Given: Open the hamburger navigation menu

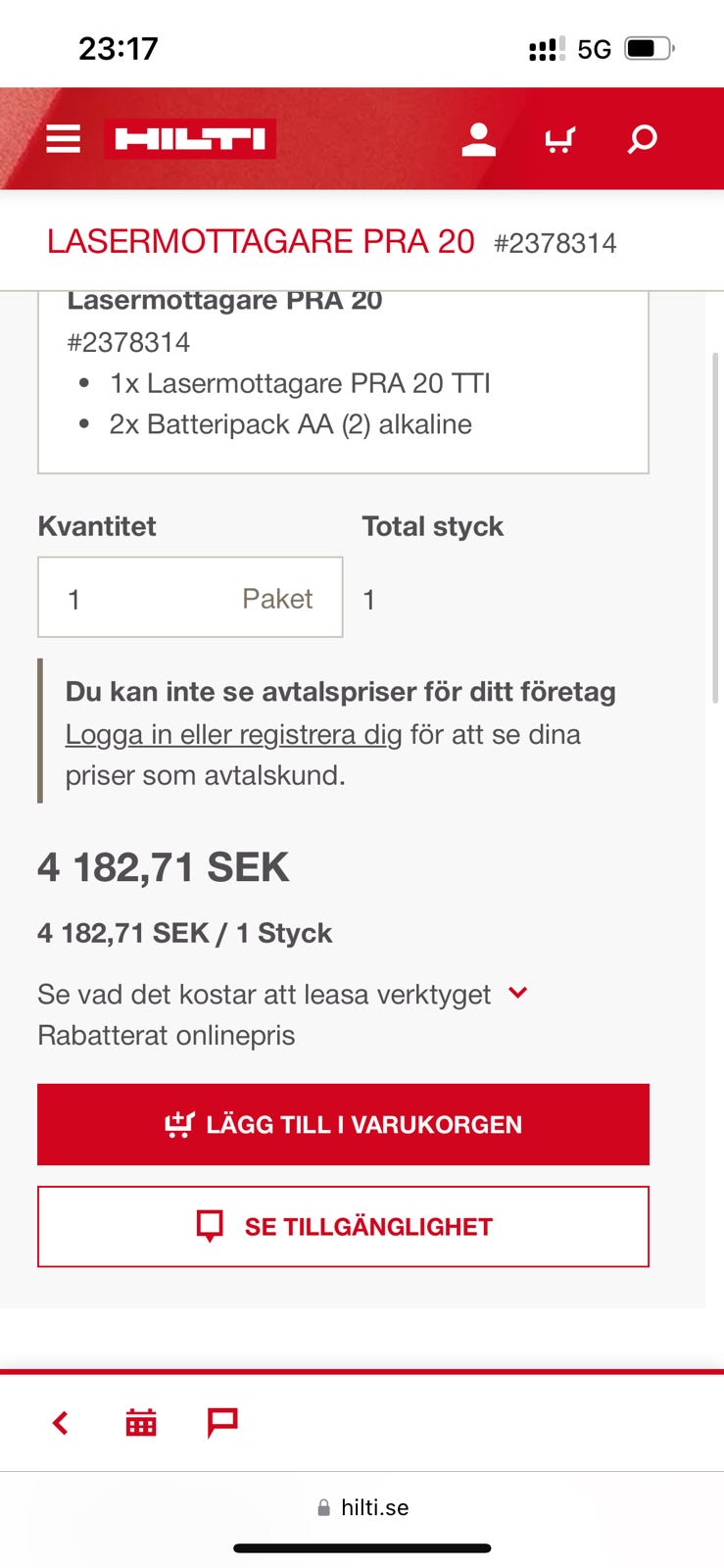Looking at the screenshot, I should 62,138.
